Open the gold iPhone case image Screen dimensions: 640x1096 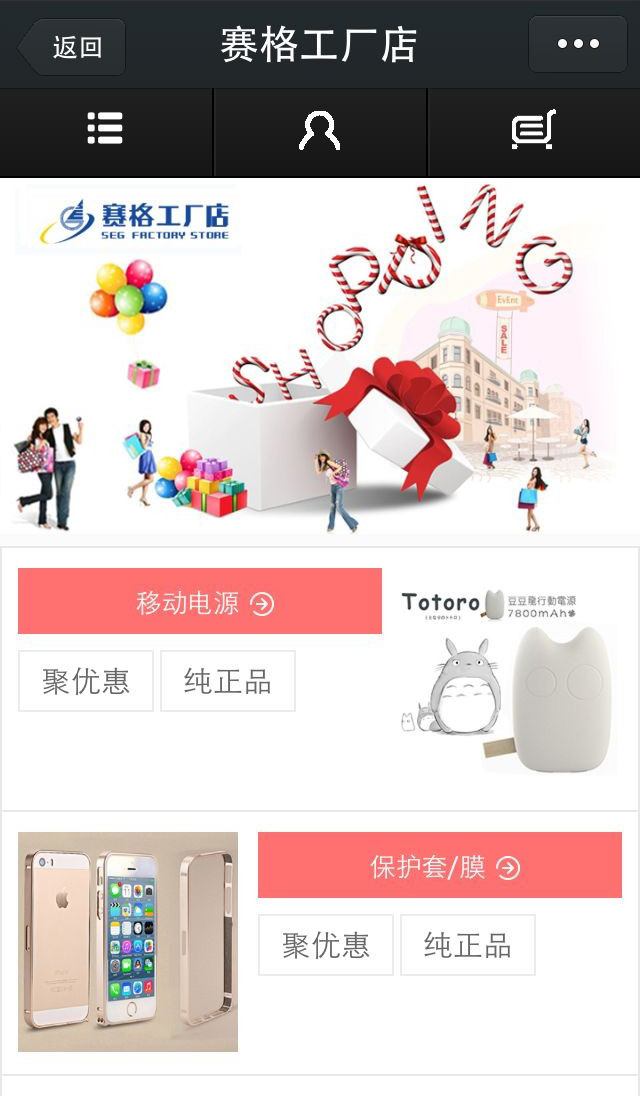pos(128,942)
